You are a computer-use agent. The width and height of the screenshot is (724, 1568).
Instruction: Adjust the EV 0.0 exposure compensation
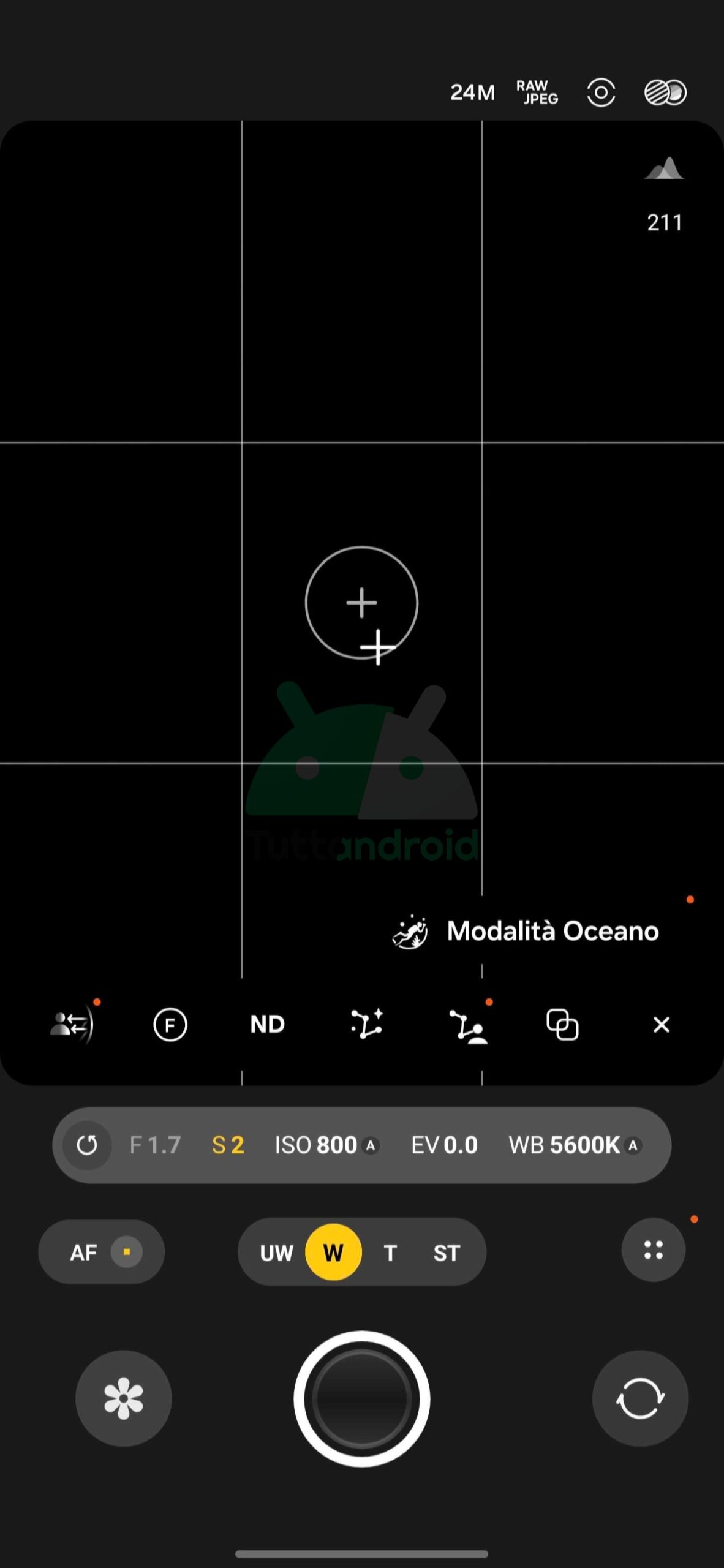(x=444, y=1145)
